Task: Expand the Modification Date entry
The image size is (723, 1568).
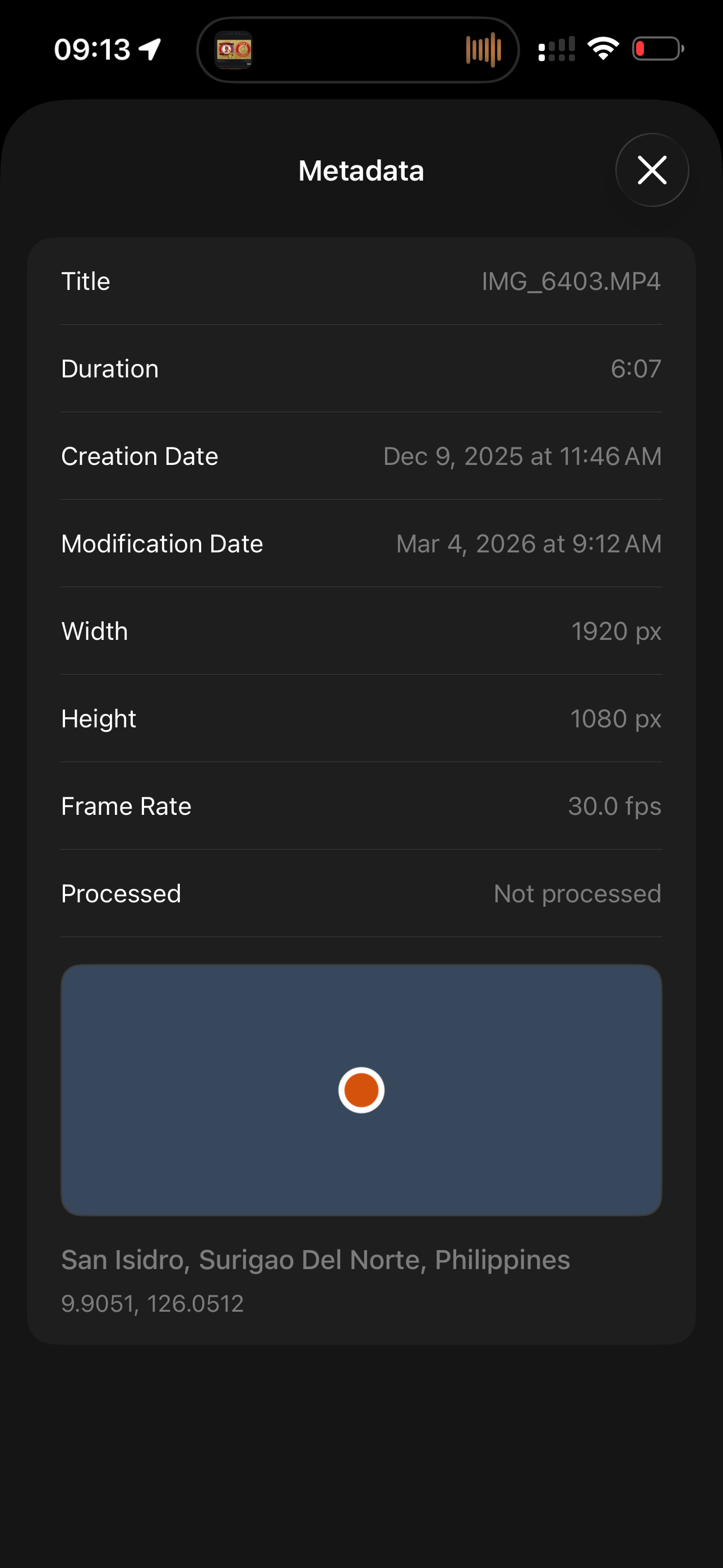Action: click(361, 543)
